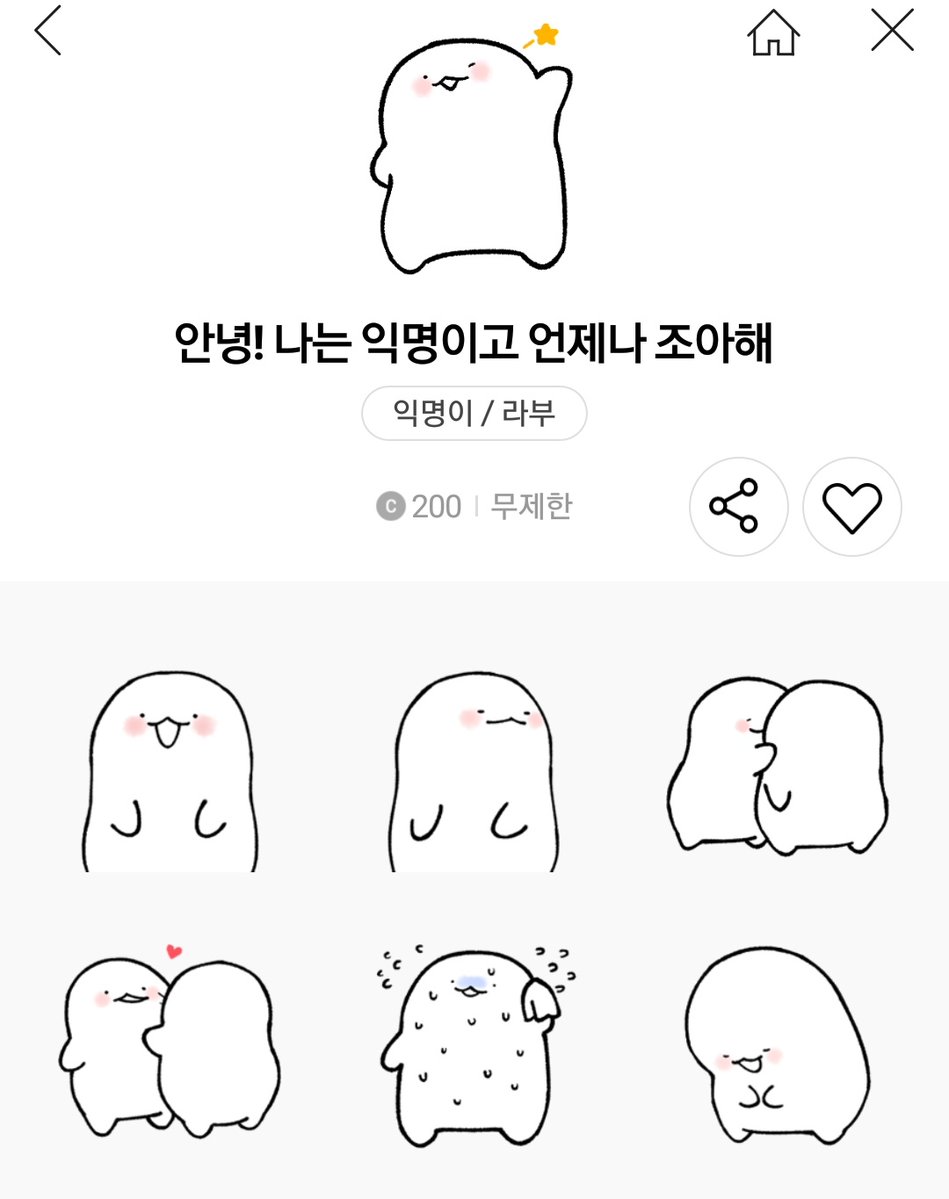Share this emoticon pack
This screenshot has width=949, height=1199.
[x=738, y=506]
